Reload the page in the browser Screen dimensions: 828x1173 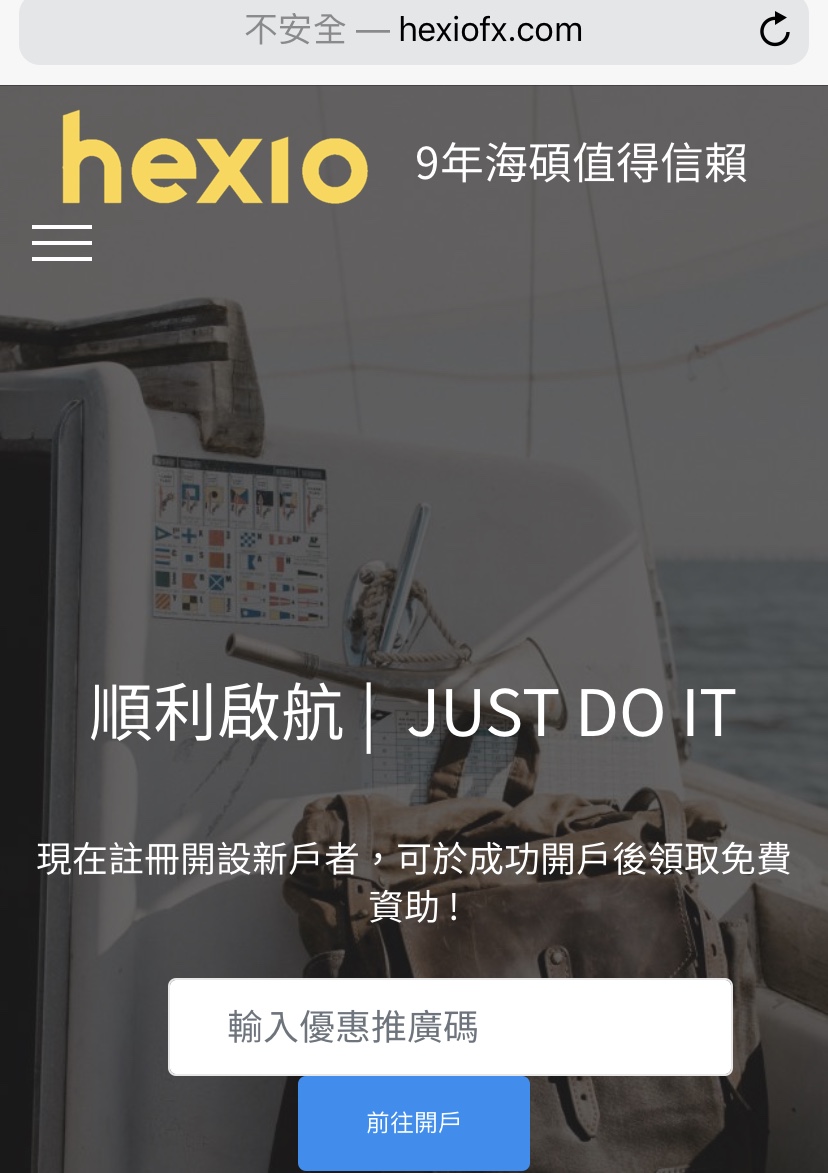[x=774, y=31]
